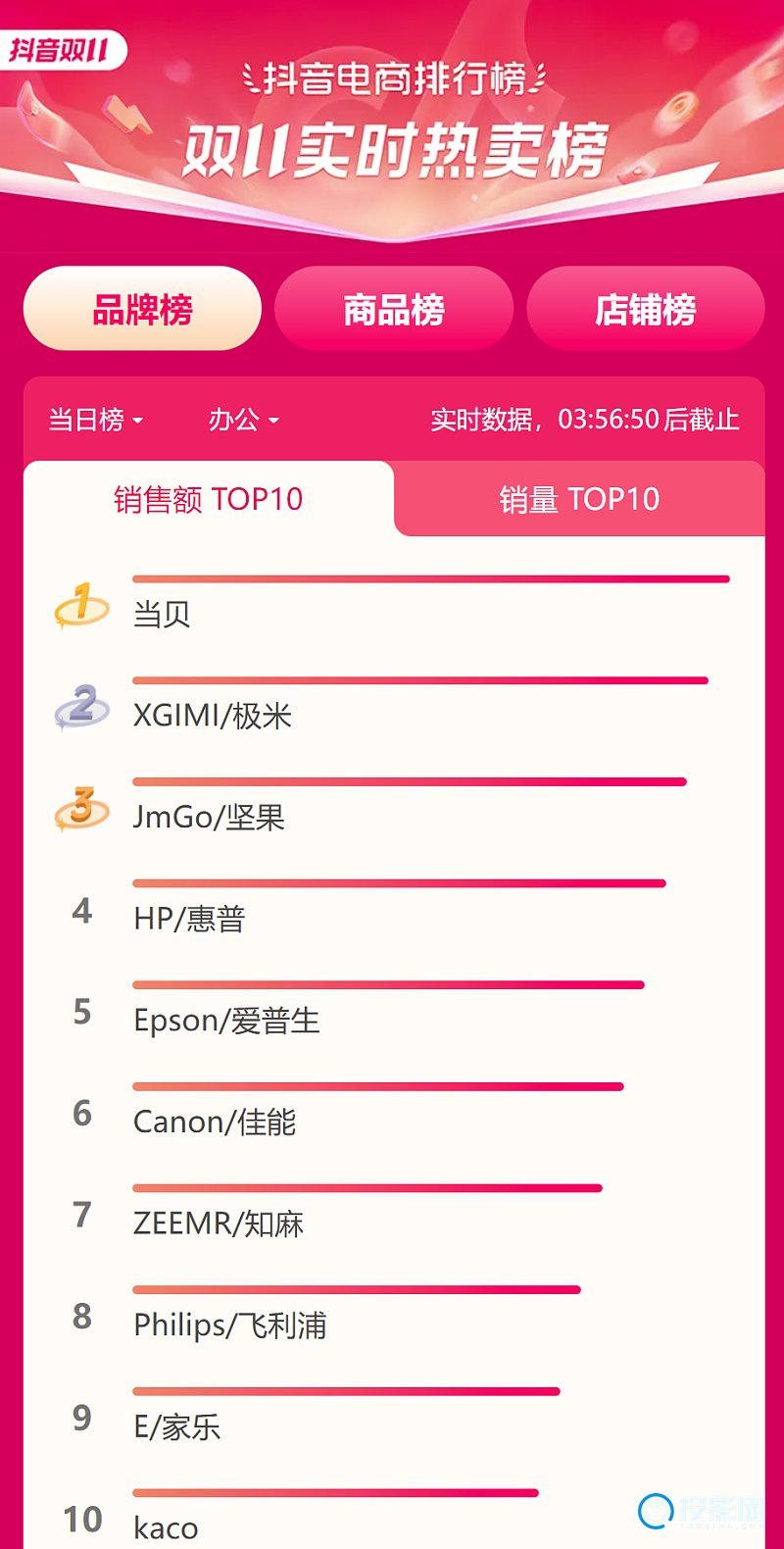View the Epson/爱普生 brand entry
This screenshot has height=1549, width=784.
click(x=394, y=1010)
